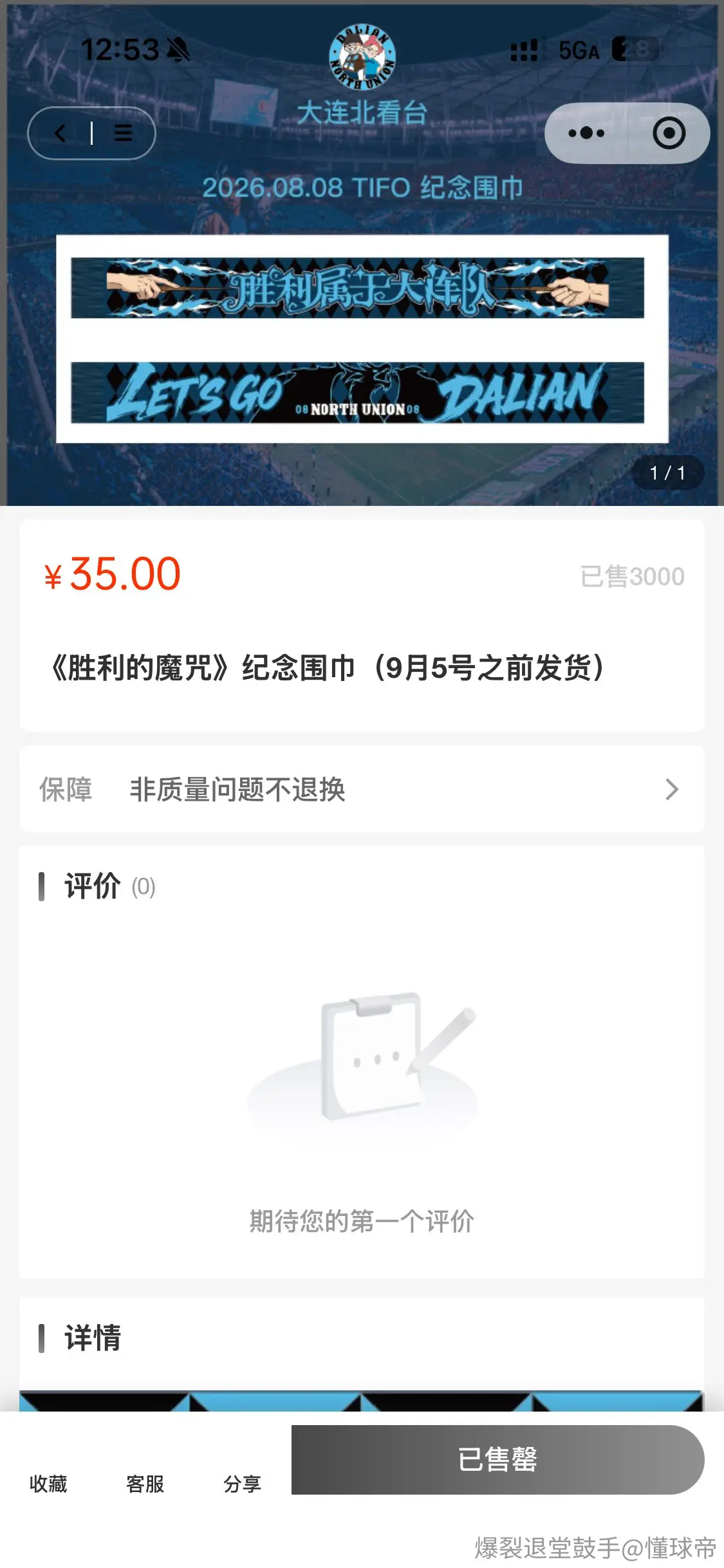Open the mini program's three-dot menu
Viewport: 724px width, 1568px height.
[586, 133]
